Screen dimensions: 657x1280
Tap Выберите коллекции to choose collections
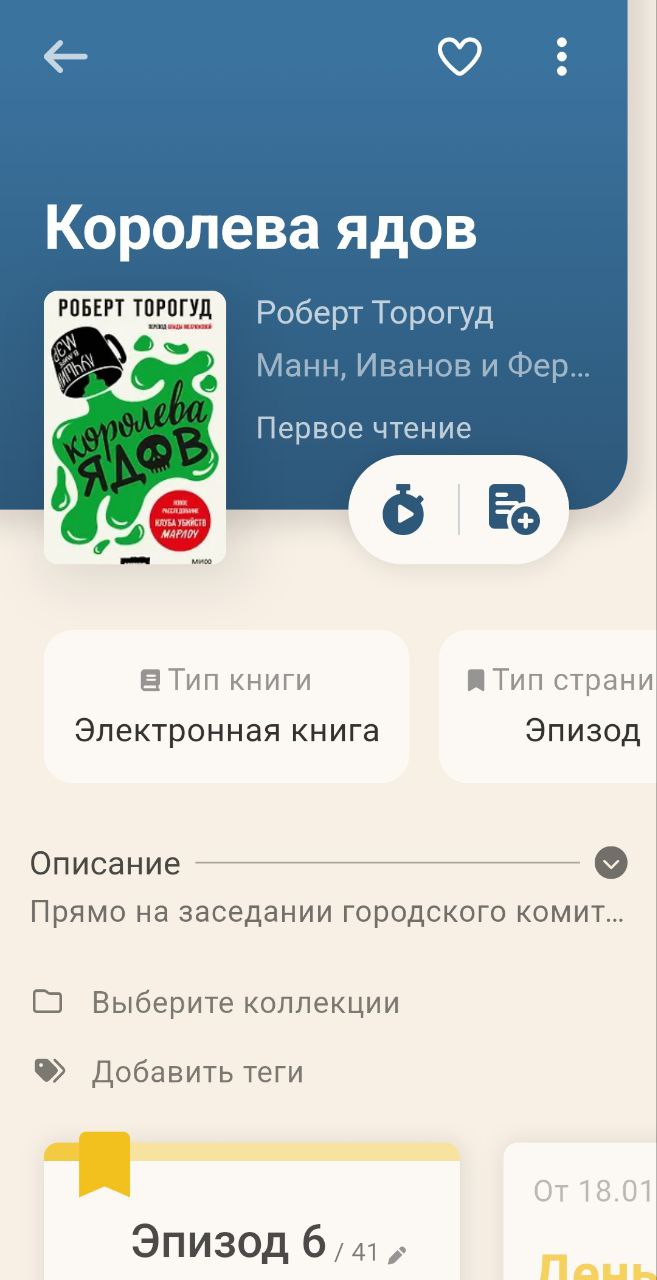click(x=245, y=1003)
